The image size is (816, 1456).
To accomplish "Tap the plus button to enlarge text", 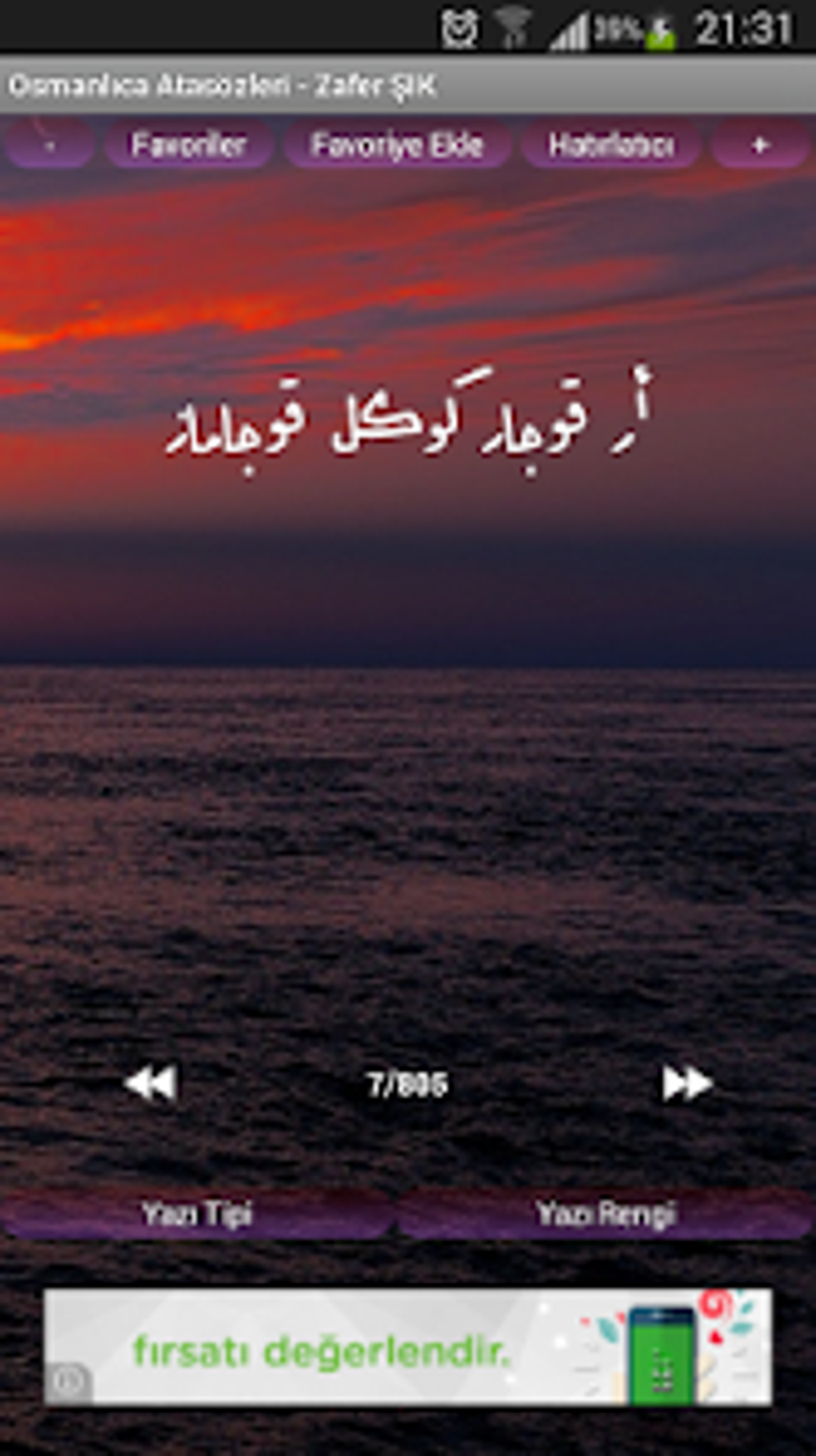I will [x=761, y=145].
